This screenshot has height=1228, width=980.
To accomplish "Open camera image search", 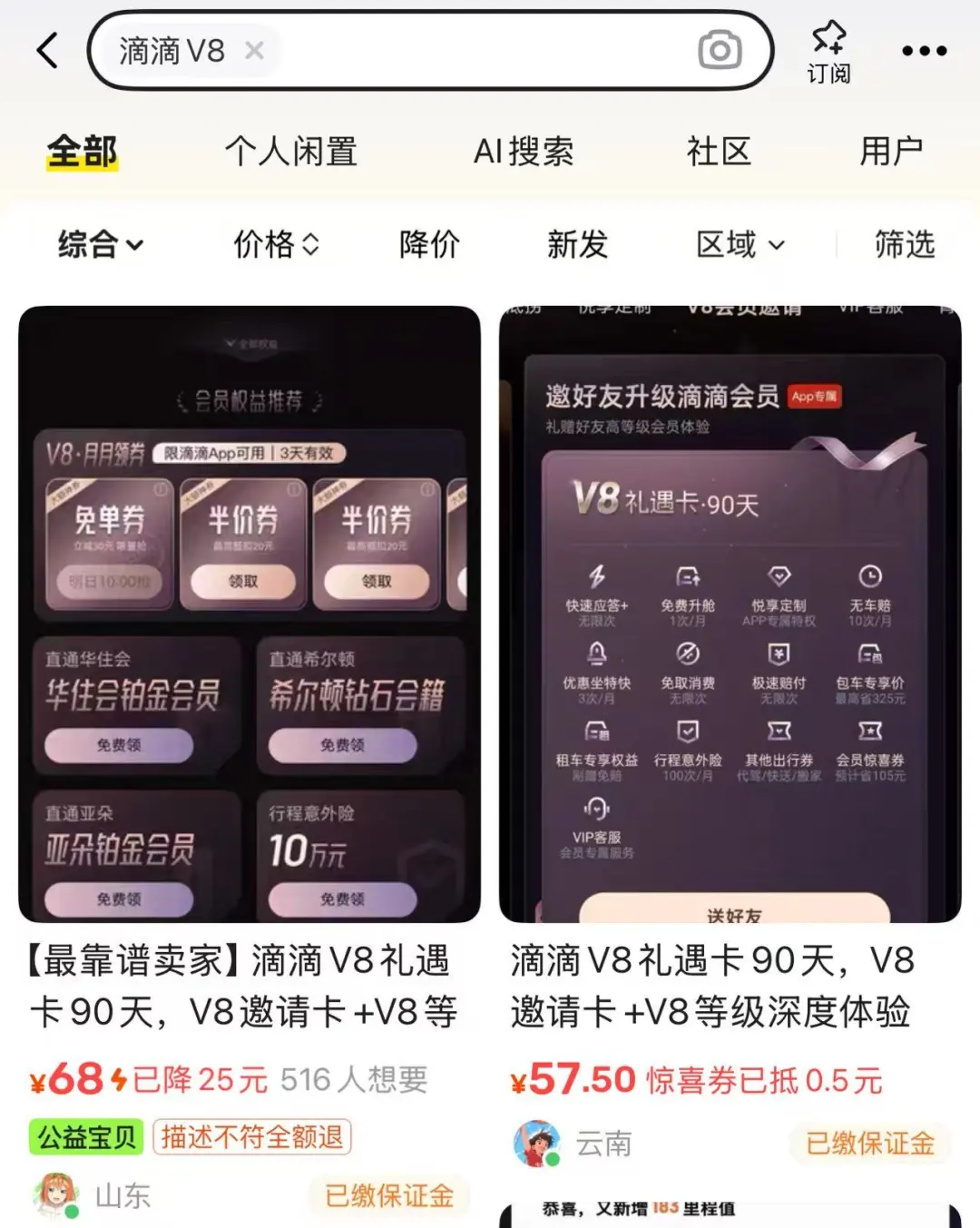I will [720, 51].
